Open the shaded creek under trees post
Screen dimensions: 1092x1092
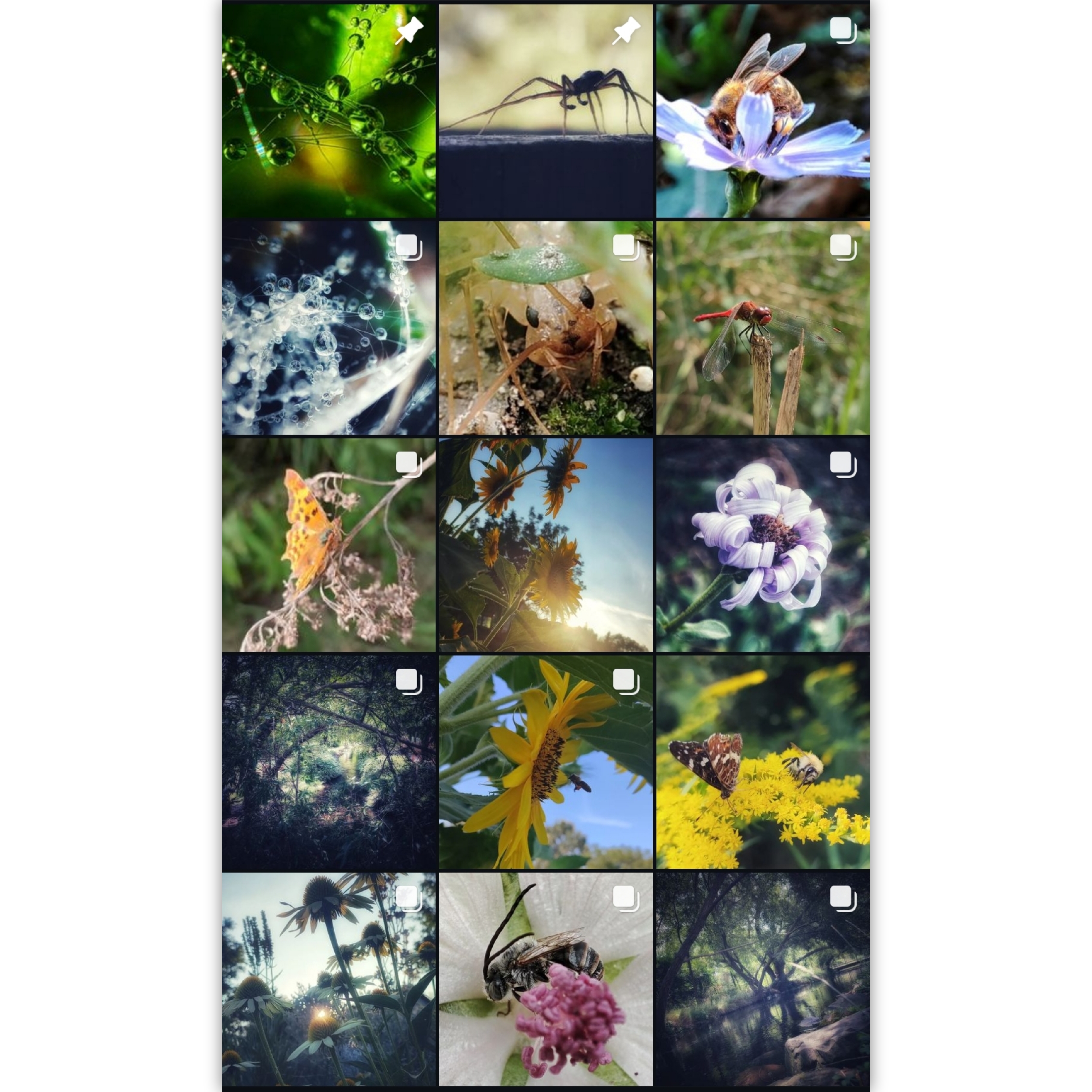pos(762,979)
